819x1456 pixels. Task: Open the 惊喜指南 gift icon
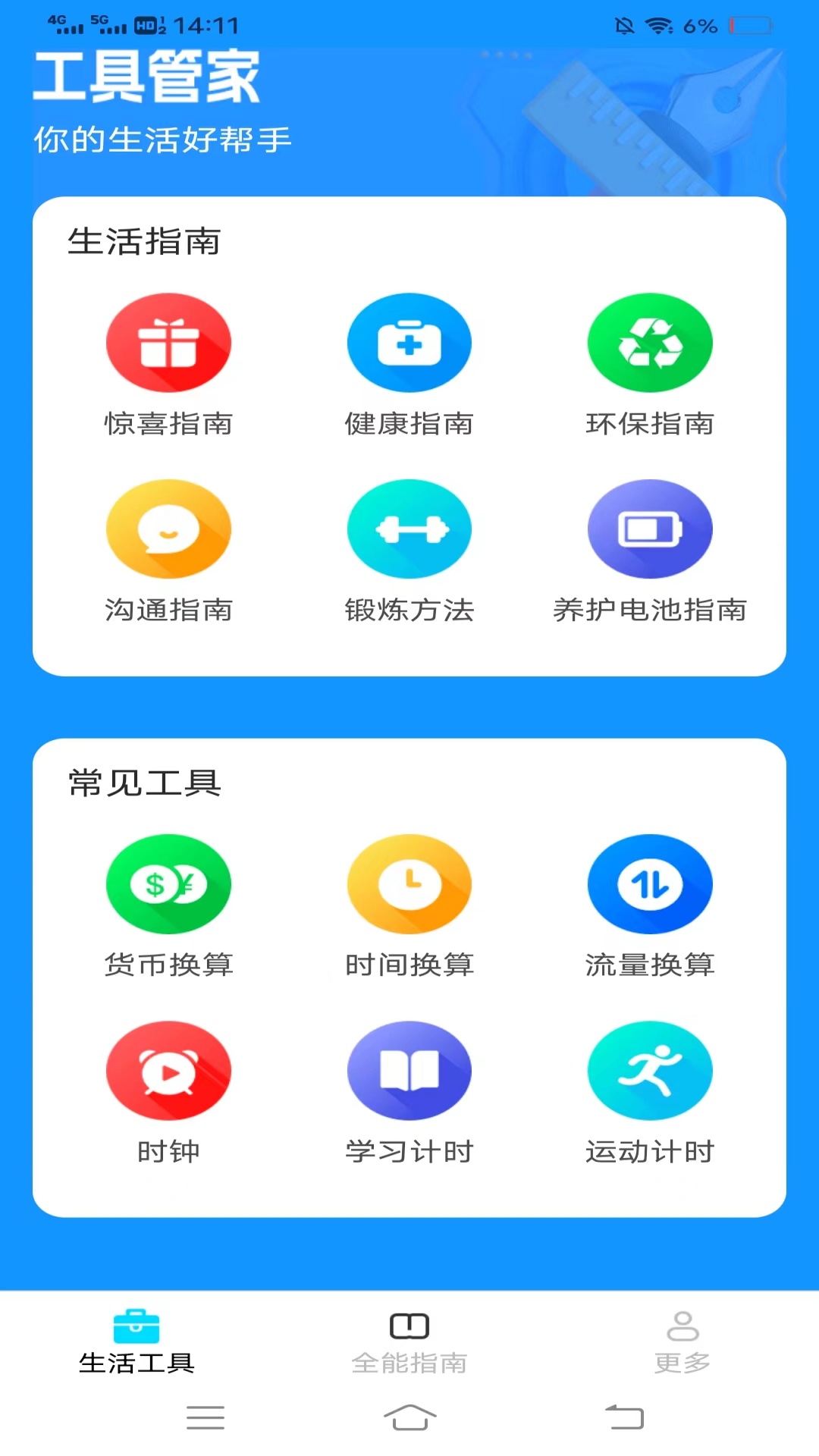(168, 343)
